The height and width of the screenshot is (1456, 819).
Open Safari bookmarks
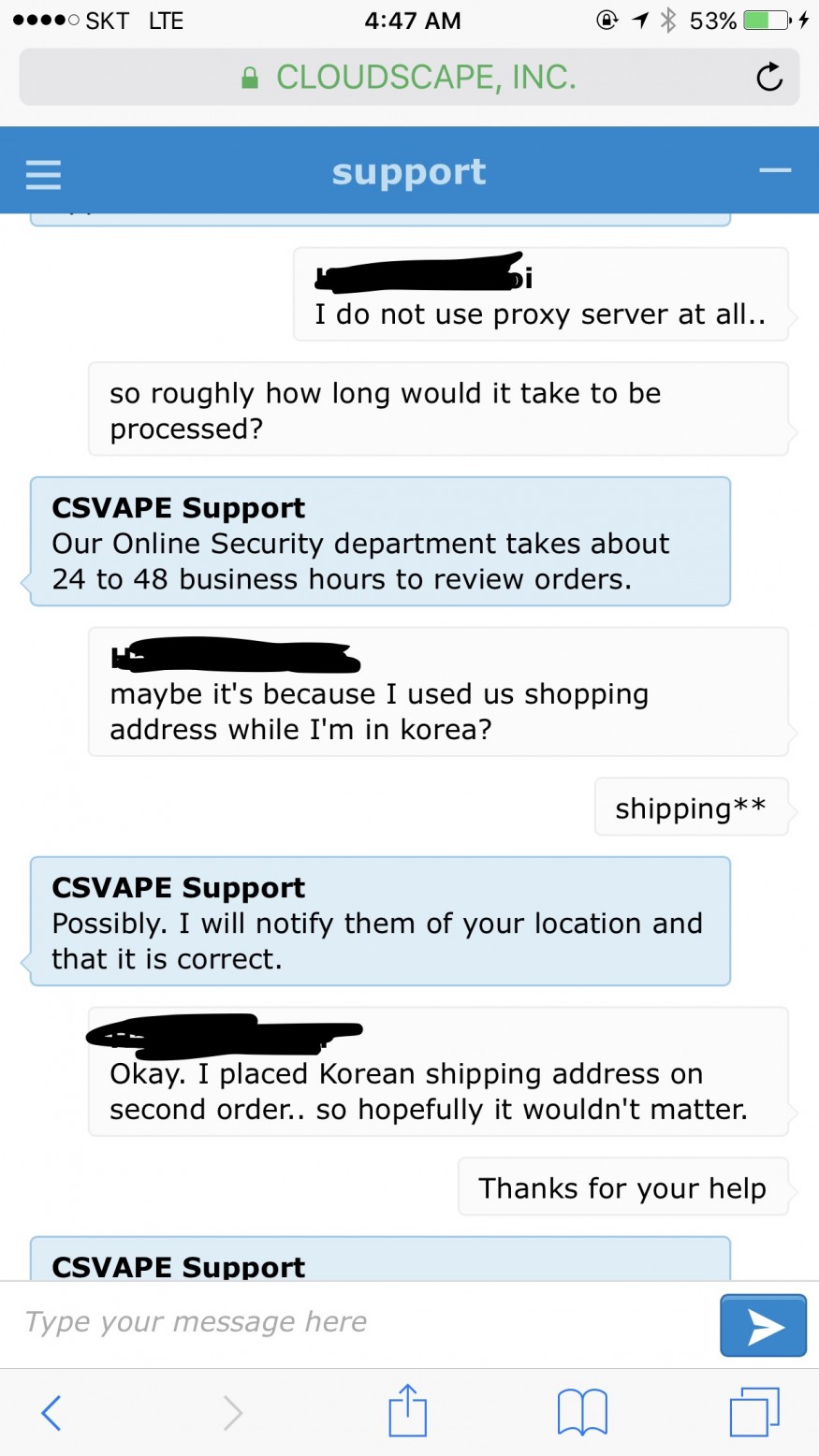(582, 1412)
